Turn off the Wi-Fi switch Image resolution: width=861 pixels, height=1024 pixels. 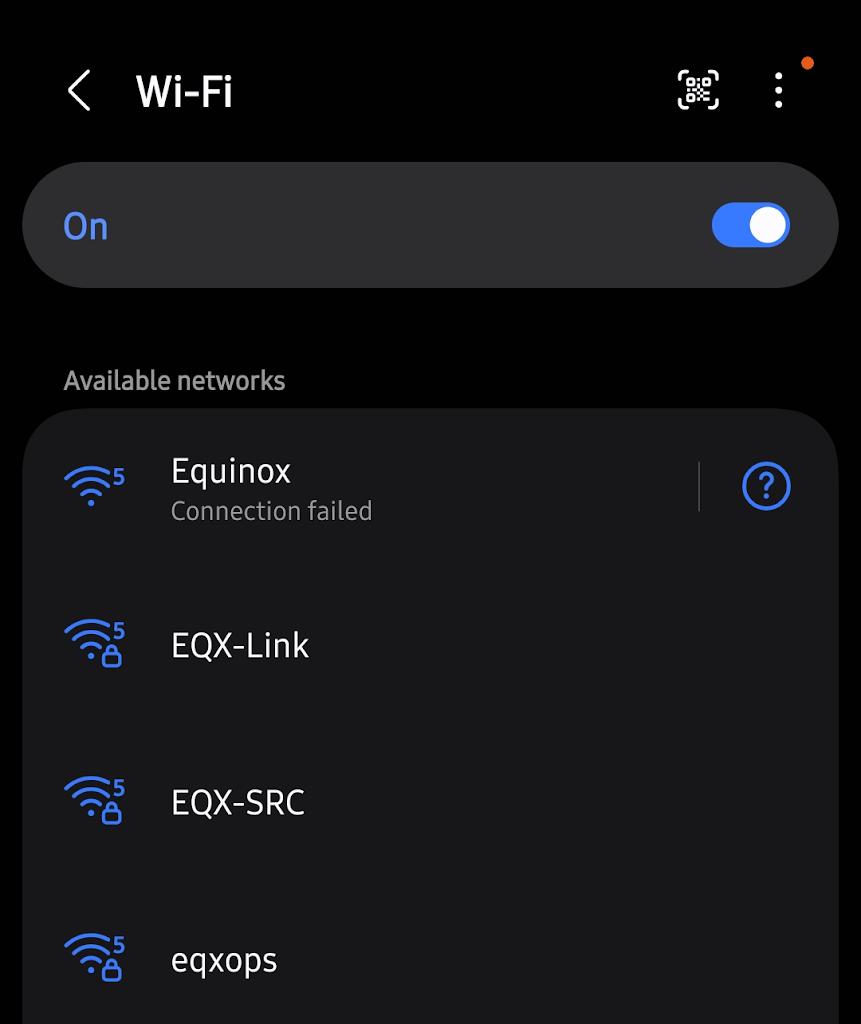click(750, 226)
